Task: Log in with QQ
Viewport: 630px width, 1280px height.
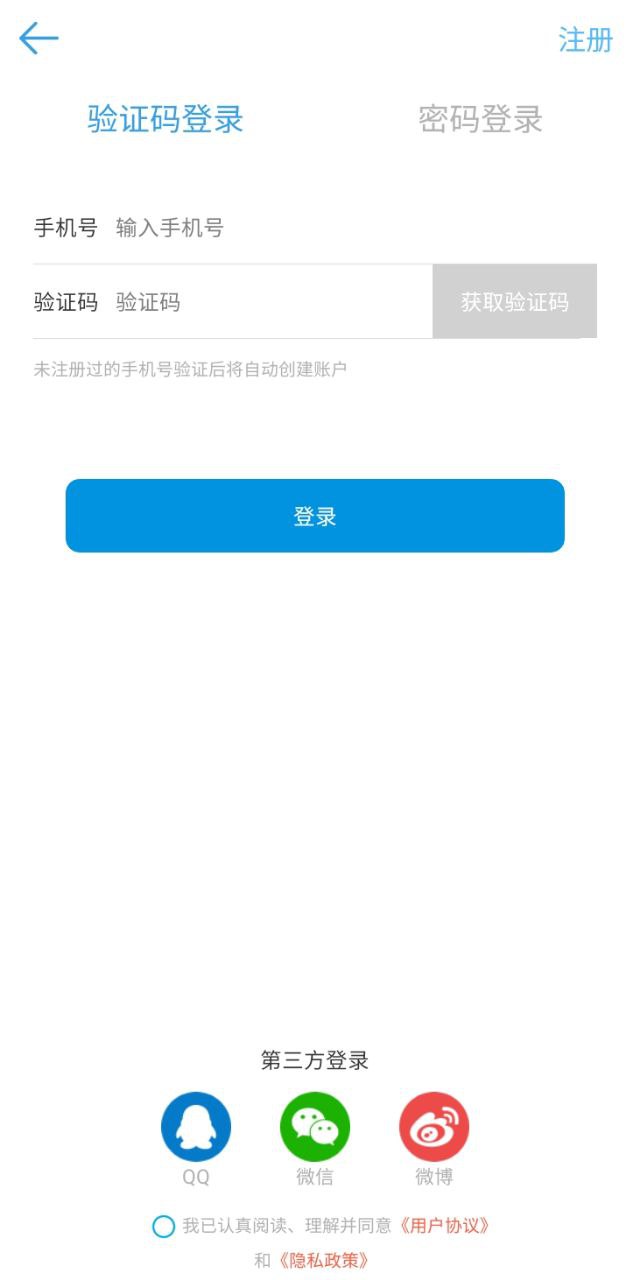Action: point(196,1127)
